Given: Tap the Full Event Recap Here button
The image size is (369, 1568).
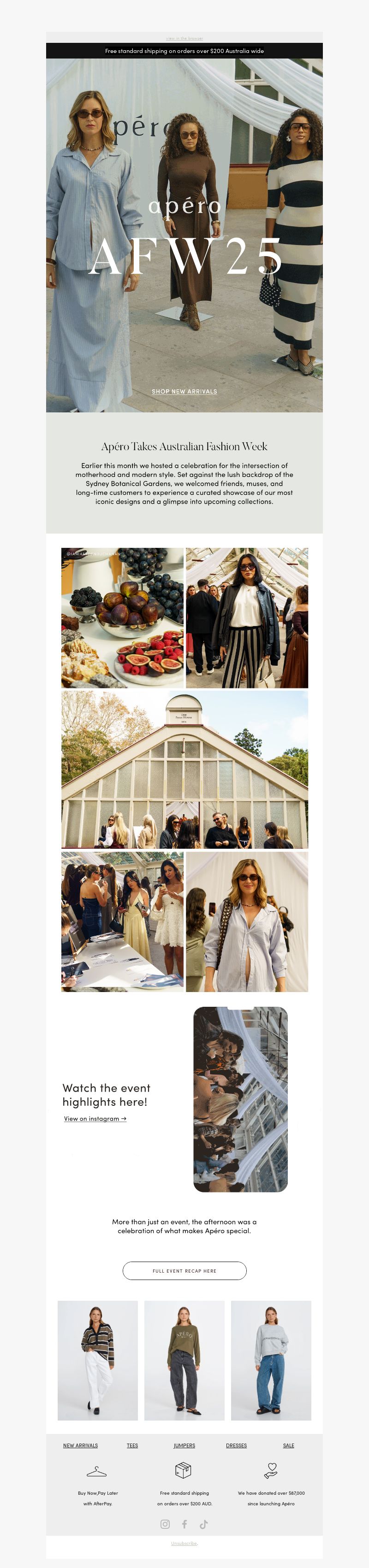Looking at the screenshot, I should tap(184, 1270).
